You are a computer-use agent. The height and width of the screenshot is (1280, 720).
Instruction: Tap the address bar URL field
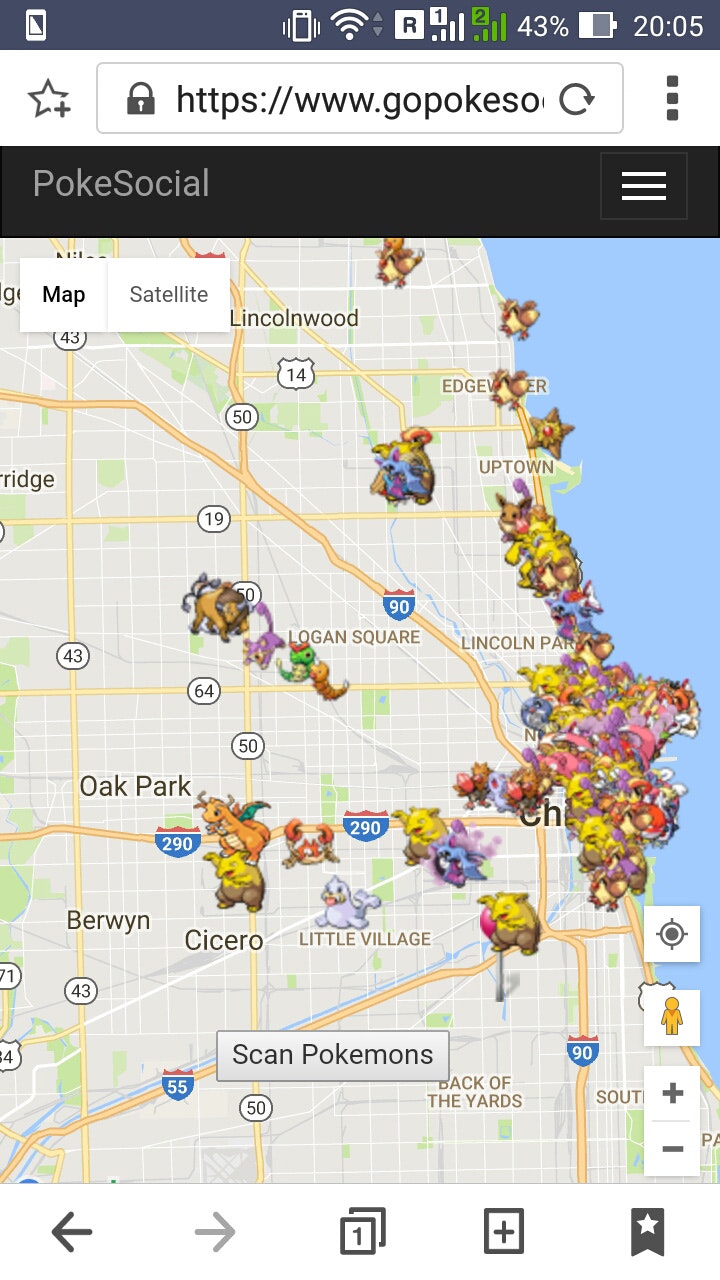[350, 97]
